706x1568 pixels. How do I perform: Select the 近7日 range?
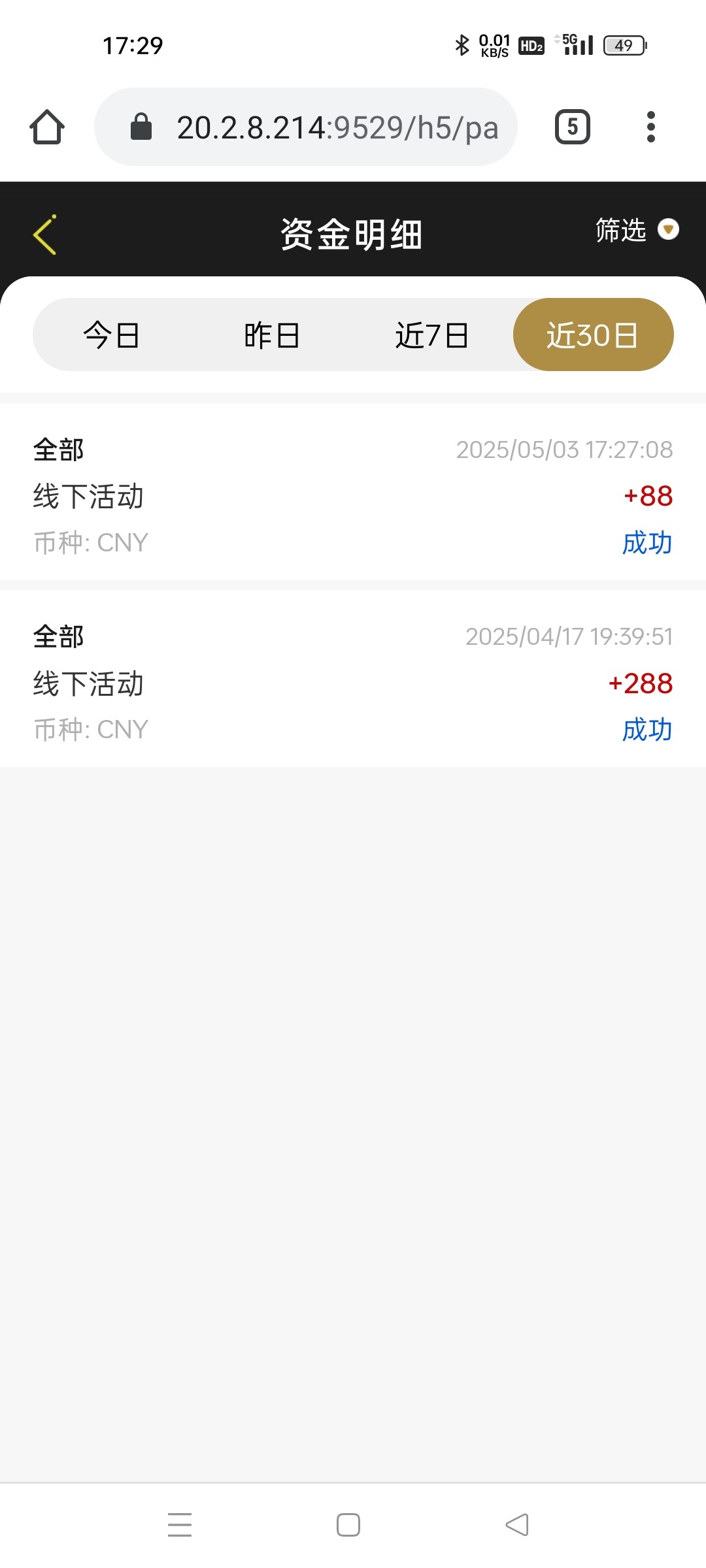[432, 335]
